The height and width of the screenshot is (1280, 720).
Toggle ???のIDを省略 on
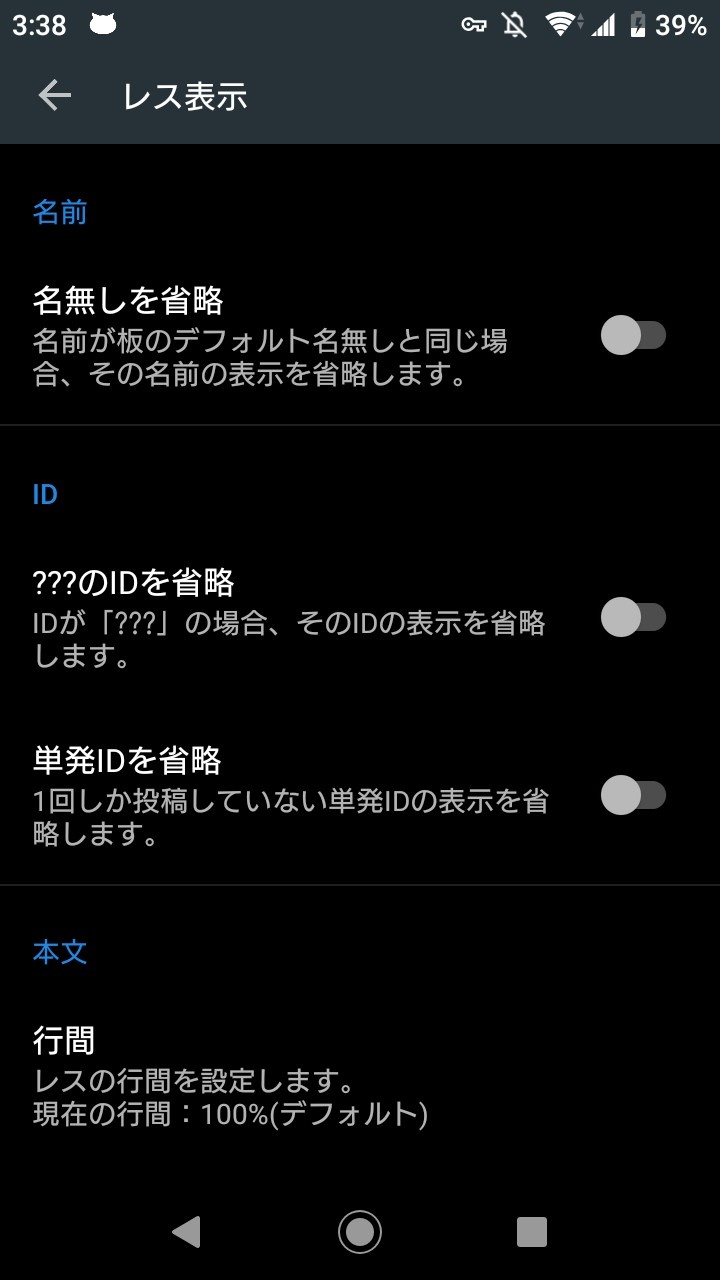point(632,617)
